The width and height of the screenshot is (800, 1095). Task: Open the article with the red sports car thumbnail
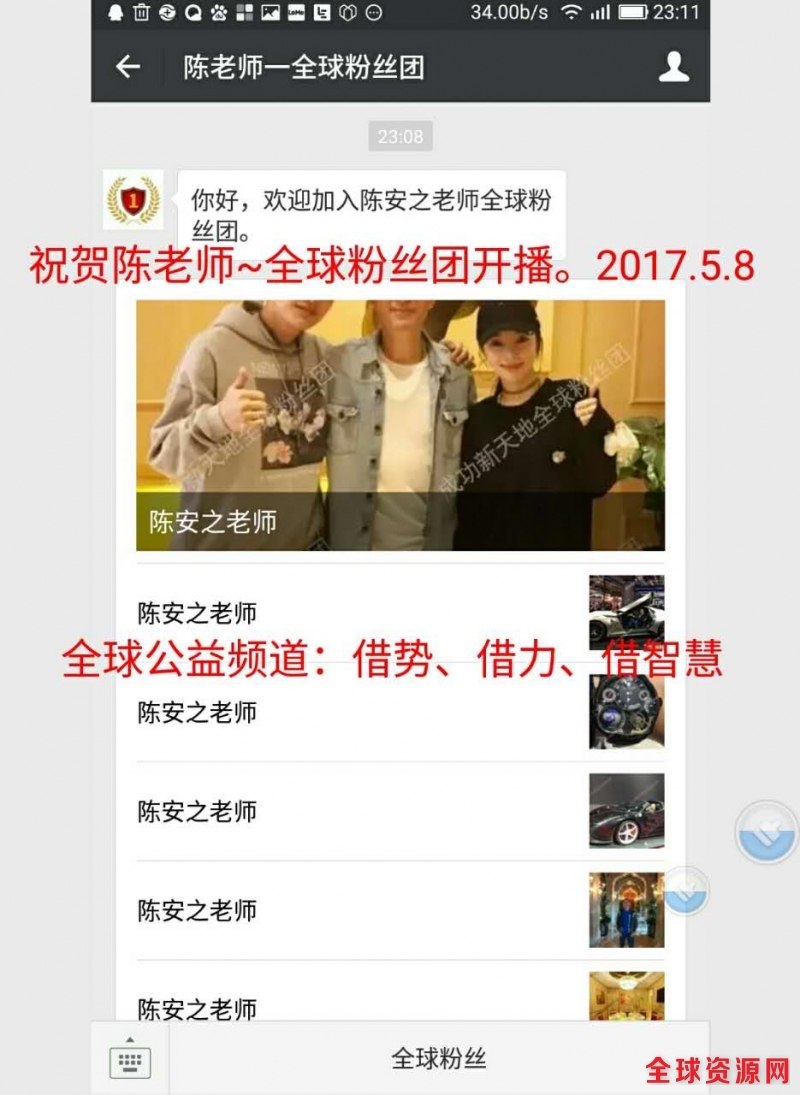point(400,811)
